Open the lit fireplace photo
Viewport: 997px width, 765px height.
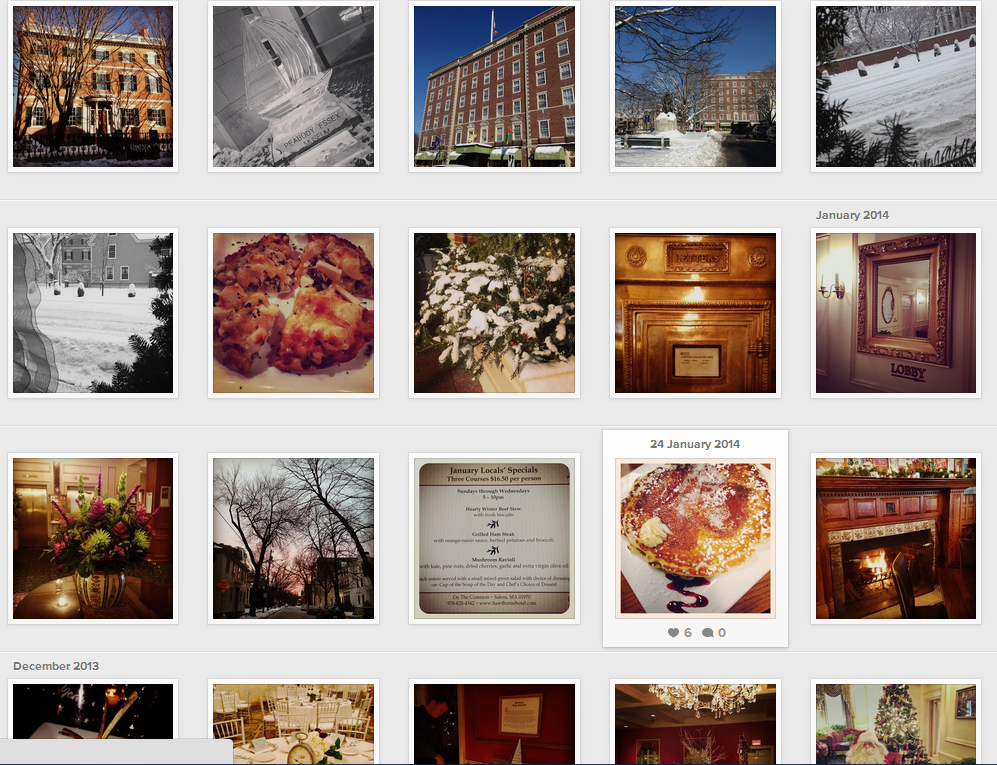tap(895, 538)
